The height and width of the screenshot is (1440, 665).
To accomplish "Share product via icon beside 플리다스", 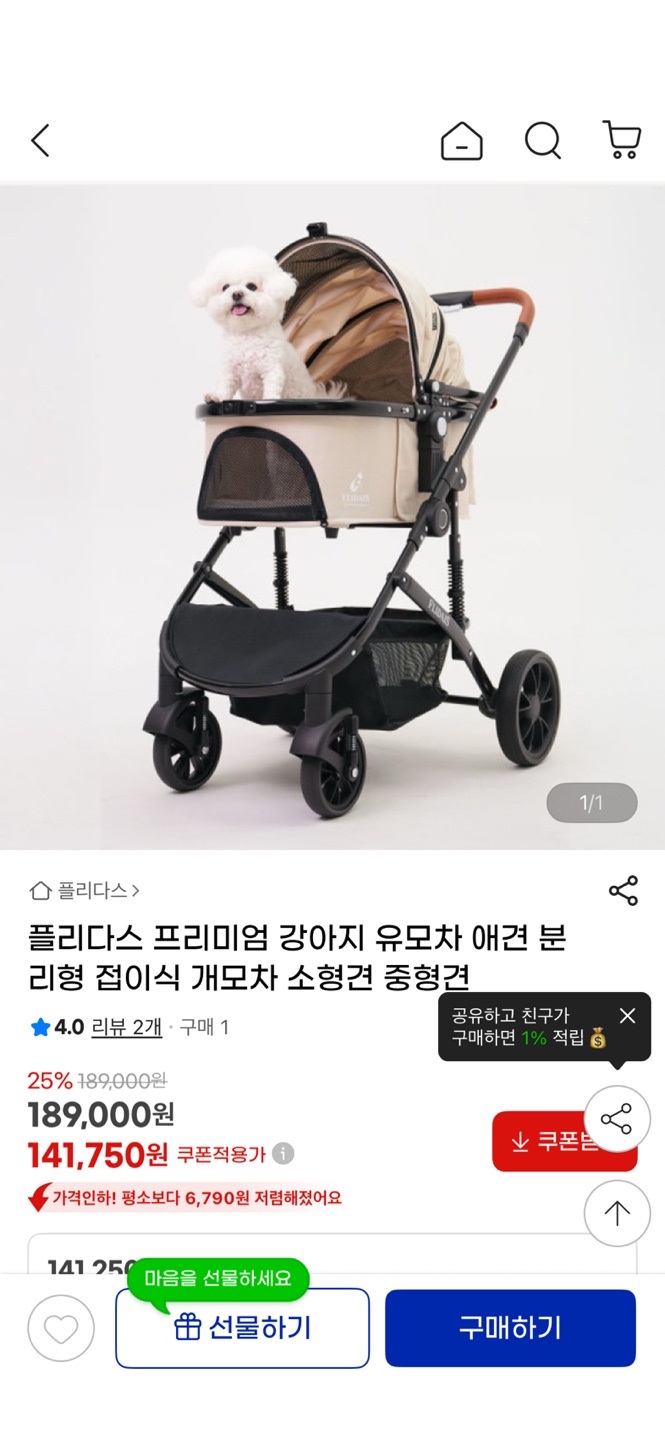I will 623,890.
